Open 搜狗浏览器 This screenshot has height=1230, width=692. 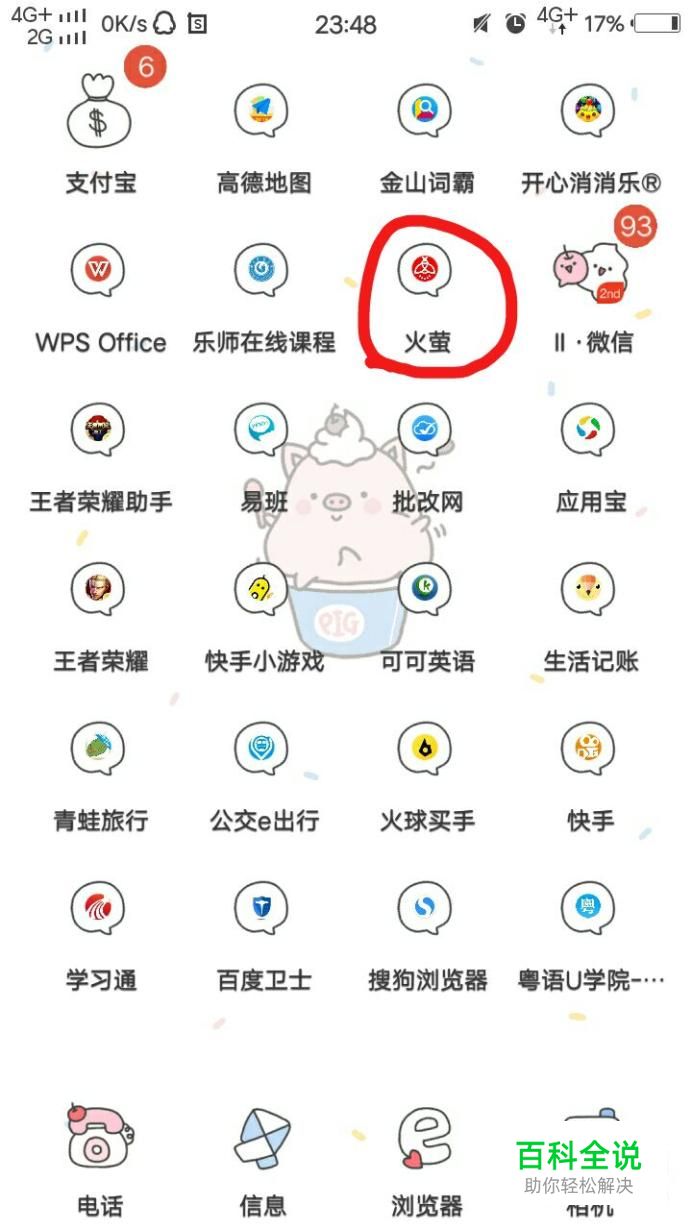[425, 909]
